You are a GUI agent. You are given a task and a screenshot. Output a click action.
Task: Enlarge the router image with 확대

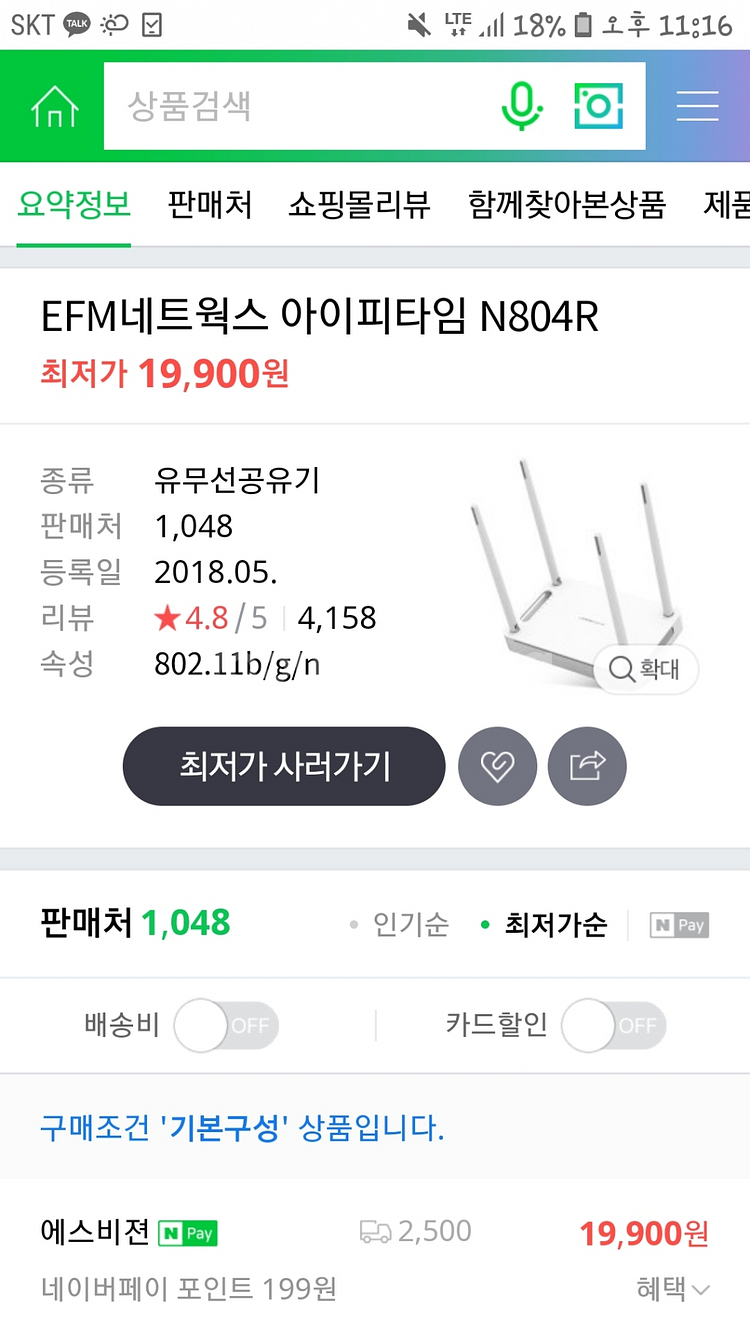pyautogui.click(x=645, y=670)
